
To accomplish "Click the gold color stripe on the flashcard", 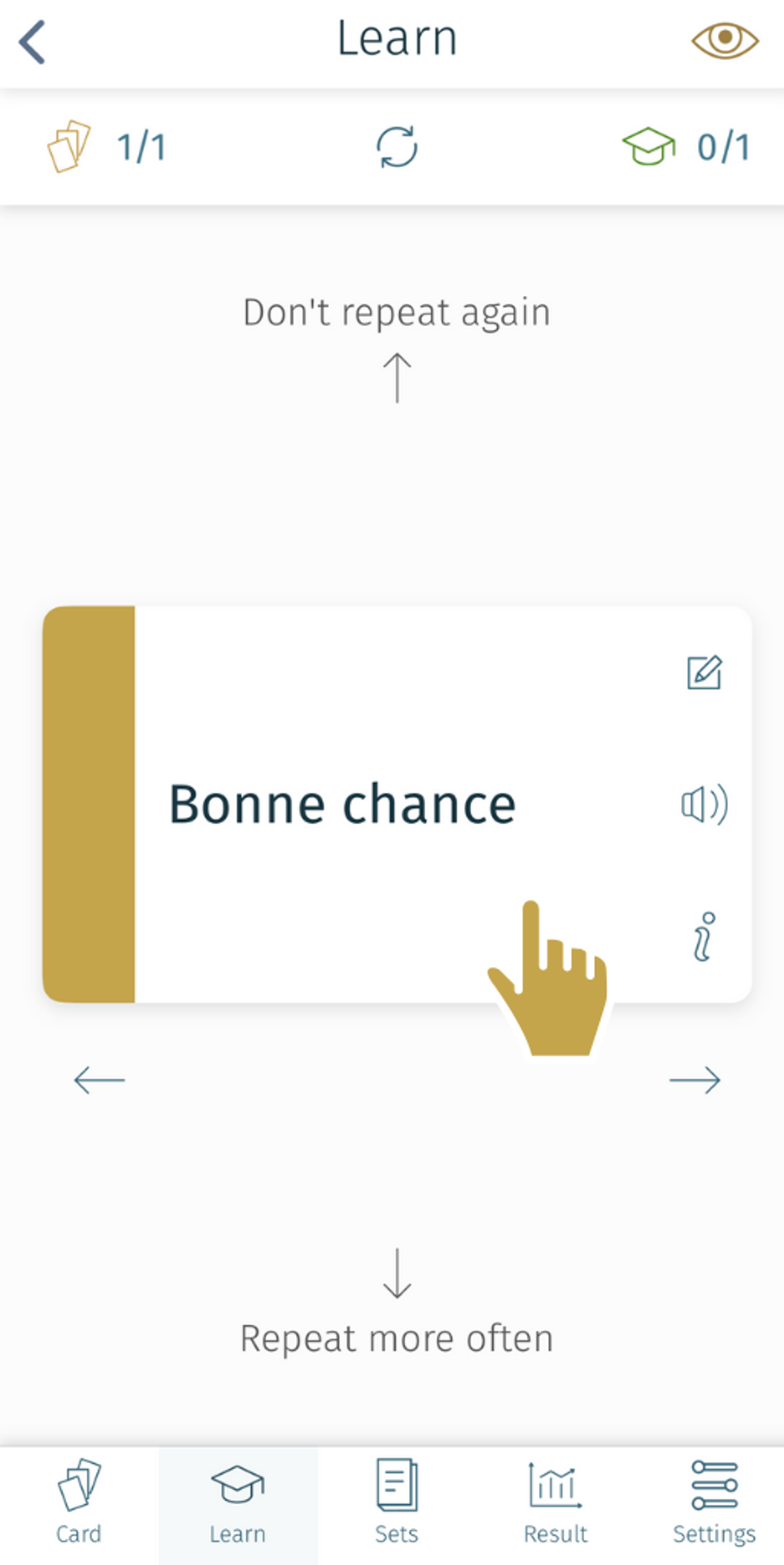I will [x=88, y=804].
